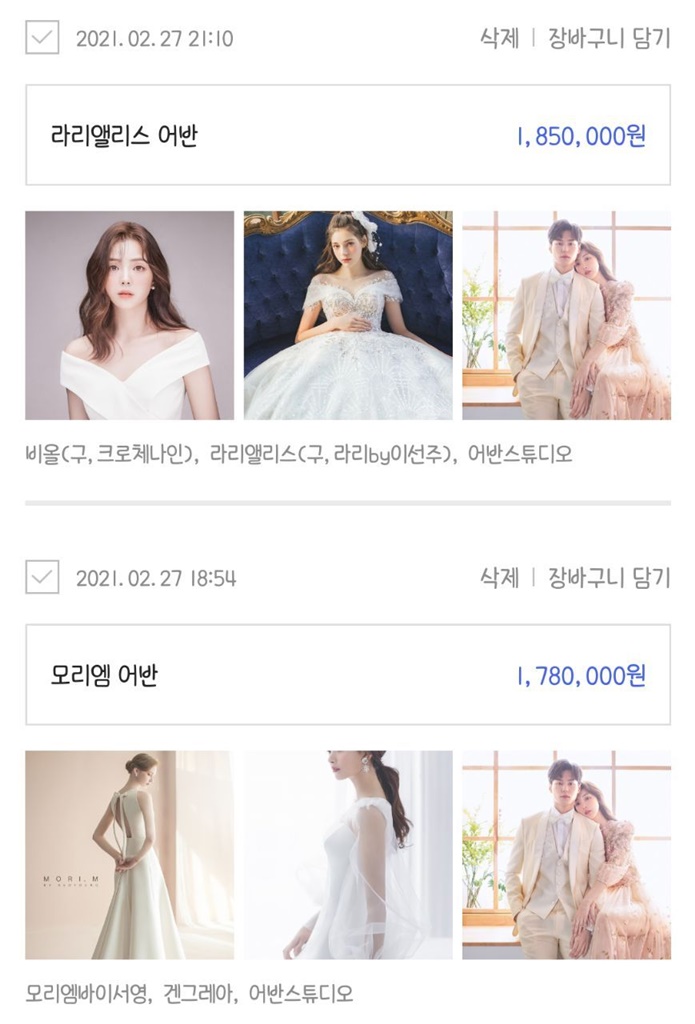Add 라리앨리스 어반 package to cart
The image size is (695, 1024).
(x=608, y=39)
